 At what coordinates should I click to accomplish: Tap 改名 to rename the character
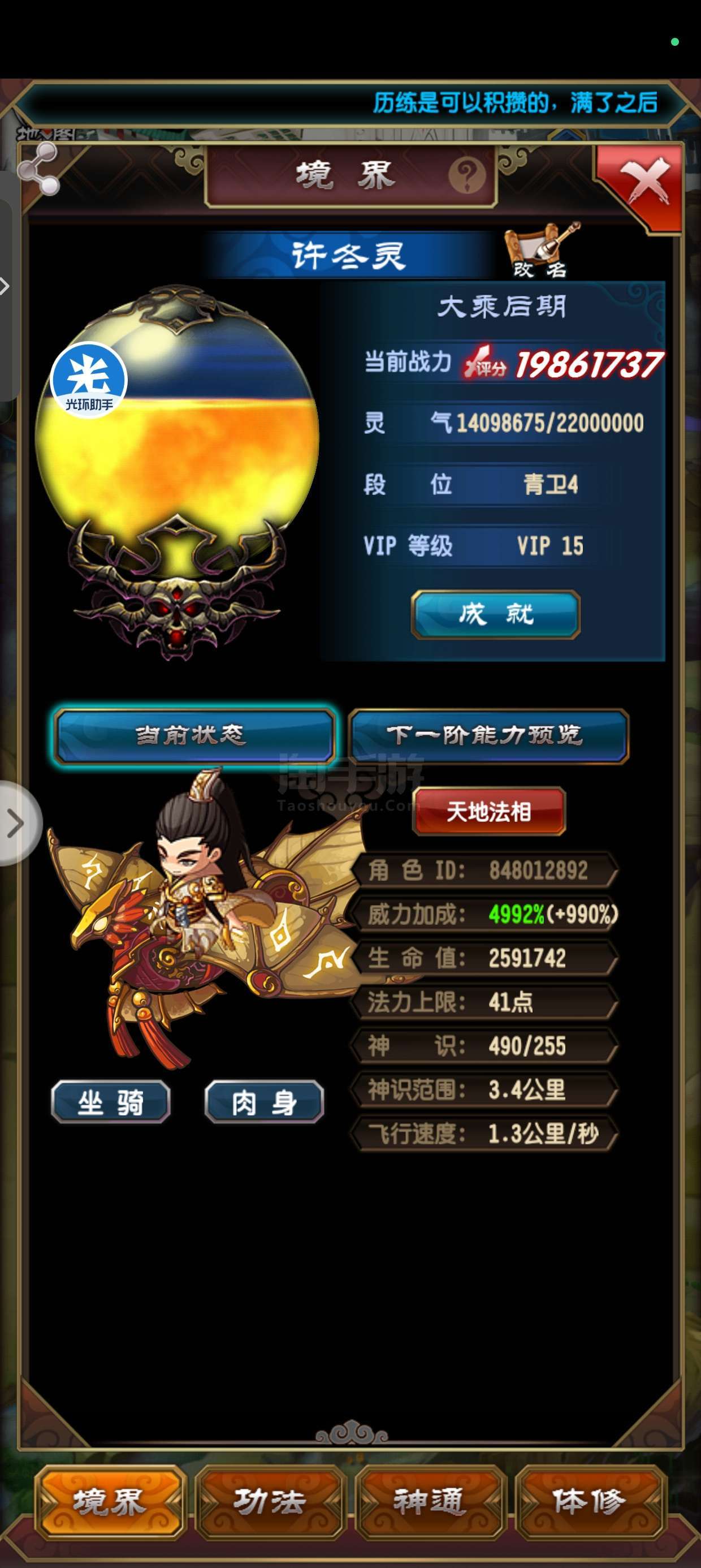pos(540,251)
